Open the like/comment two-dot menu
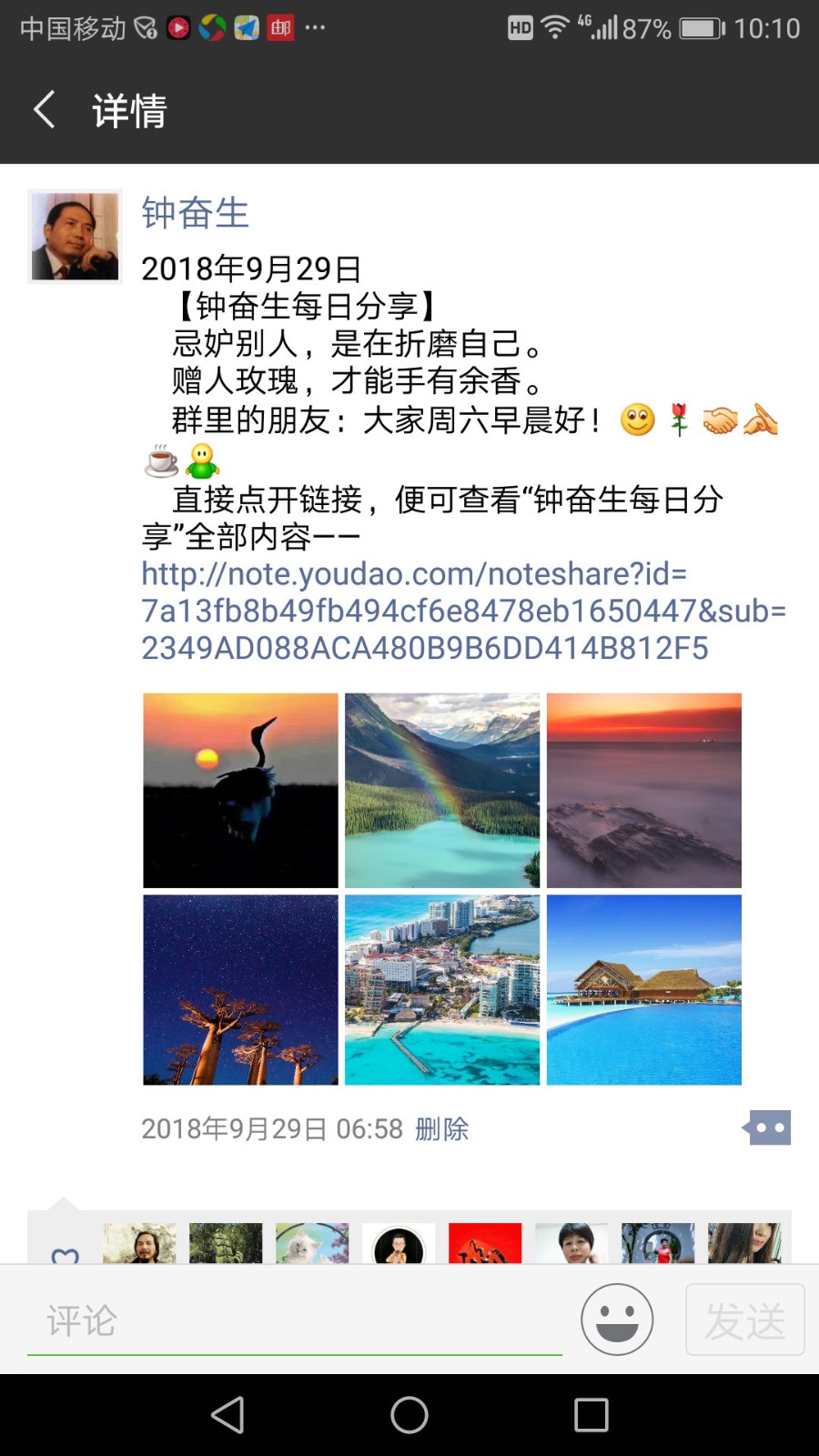Image resolution: width=819 pixels, height=1456 pixels. point(769,1127)
